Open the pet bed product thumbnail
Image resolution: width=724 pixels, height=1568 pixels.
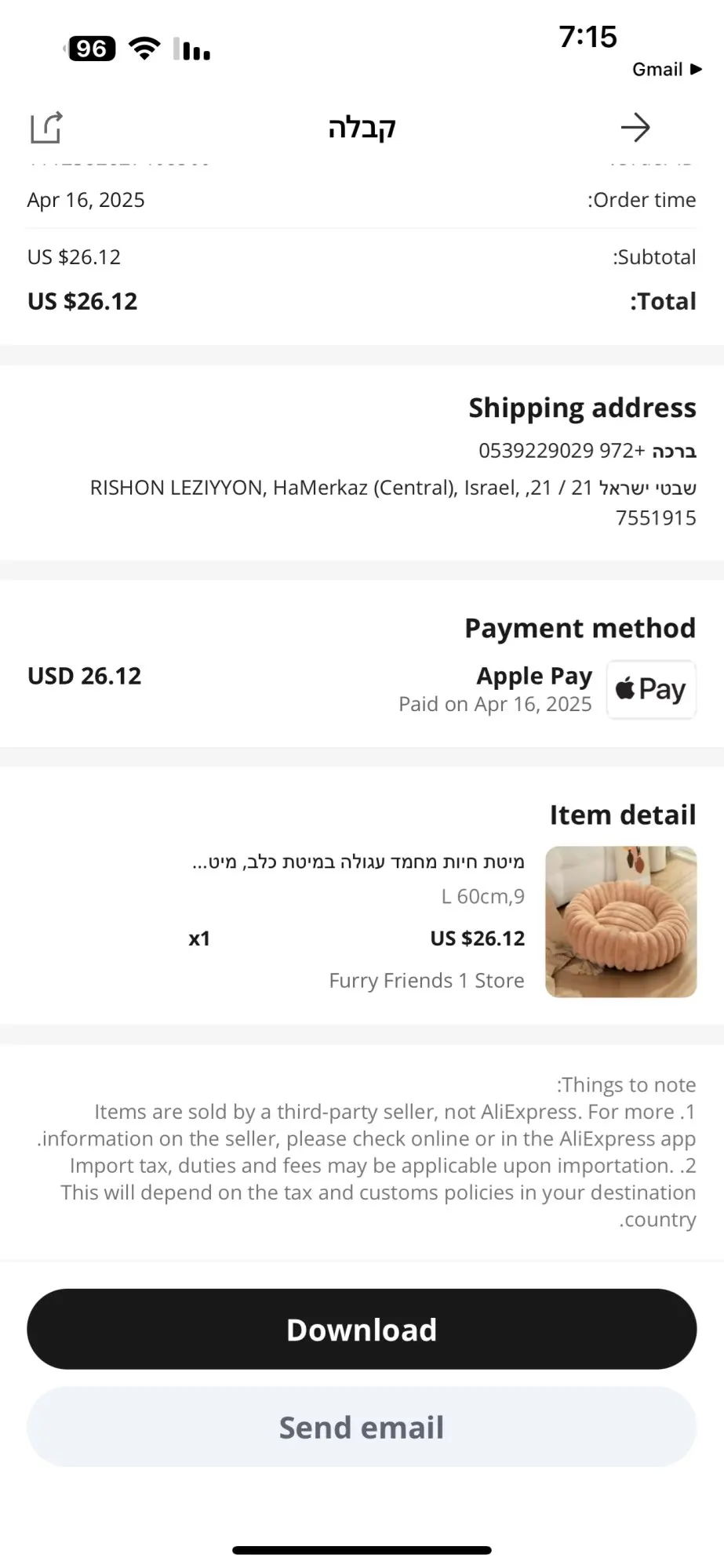coord(620,921)
